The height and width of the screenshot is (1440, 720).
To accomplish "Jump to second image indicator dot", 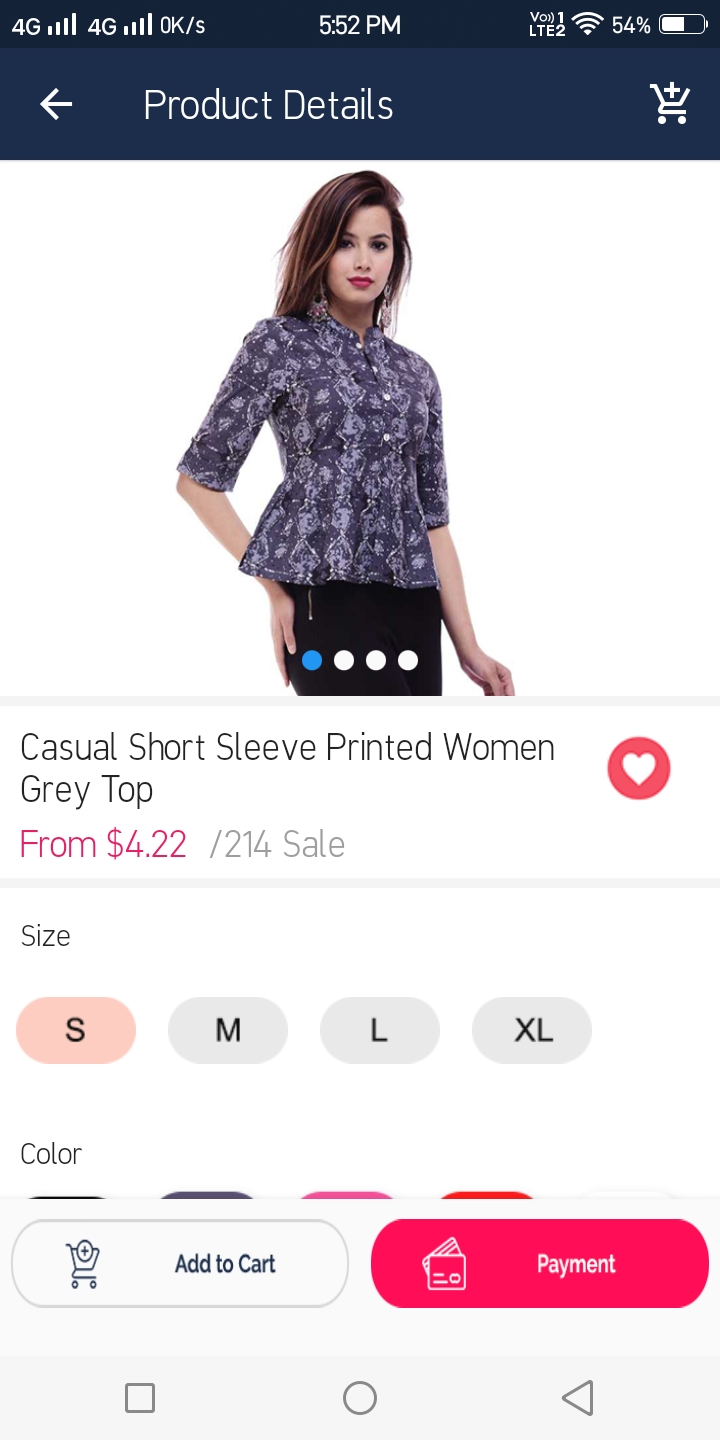I will [344, 660].
